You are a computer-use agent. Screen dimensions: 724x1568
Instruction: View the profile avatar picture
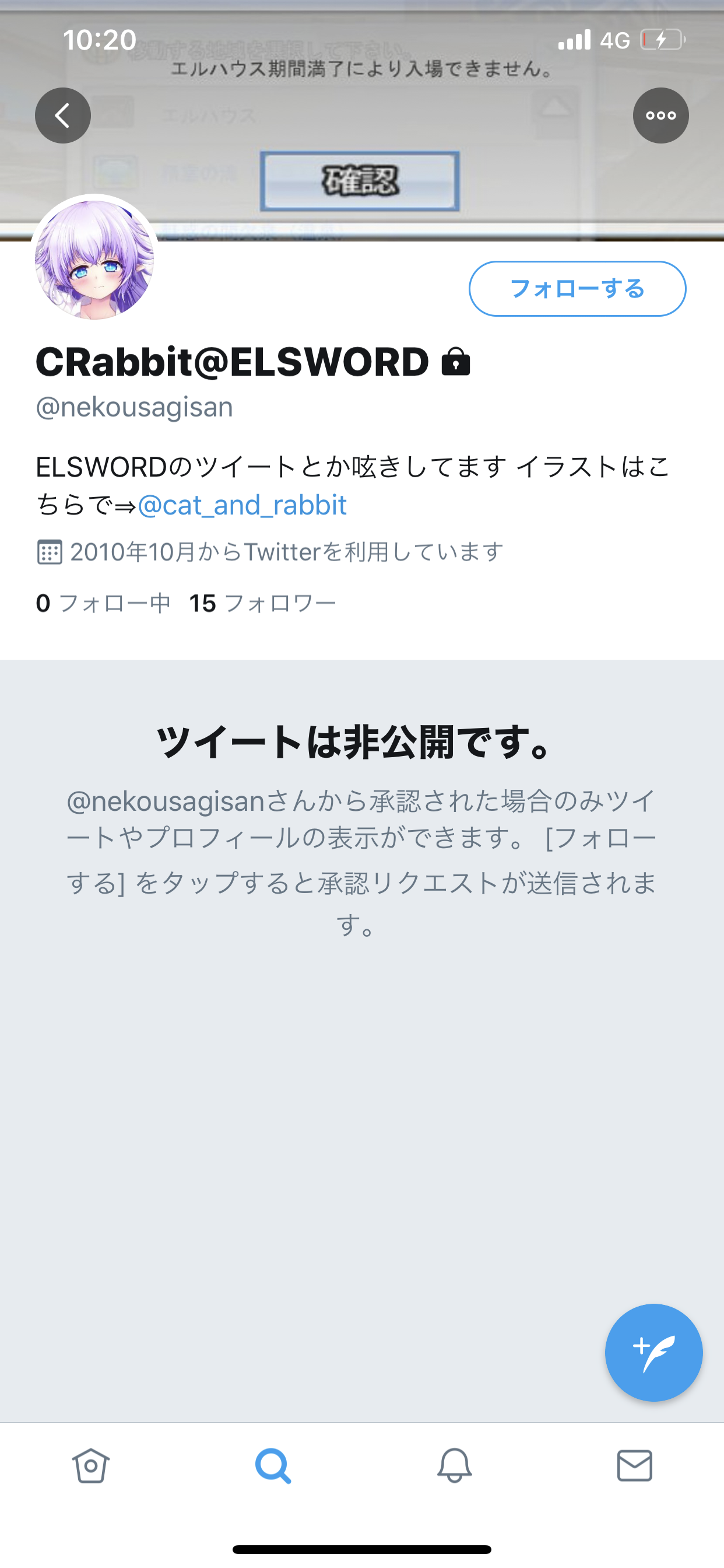[x=94, y=258]
